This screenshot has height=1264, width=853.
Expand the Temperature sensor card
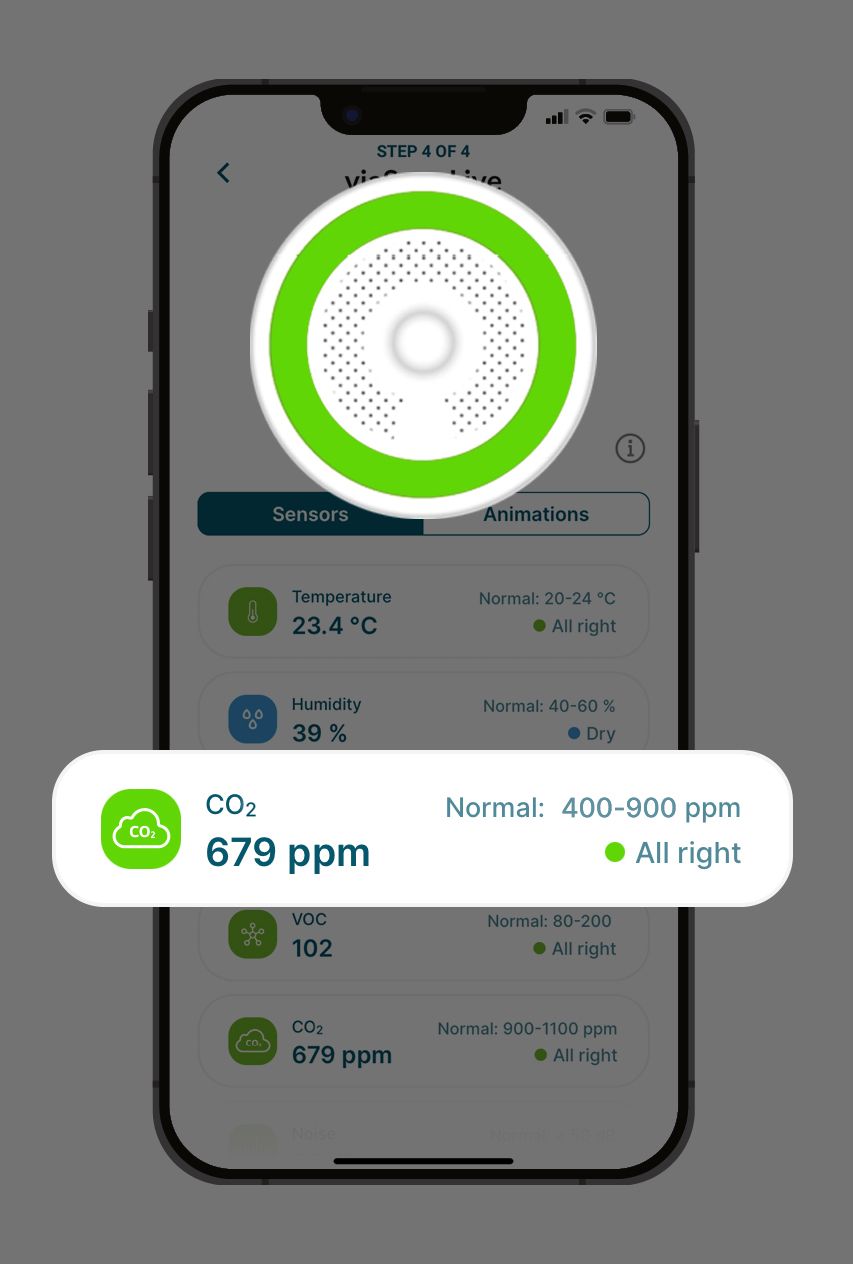pyautogui.click(x=423, y=611)
